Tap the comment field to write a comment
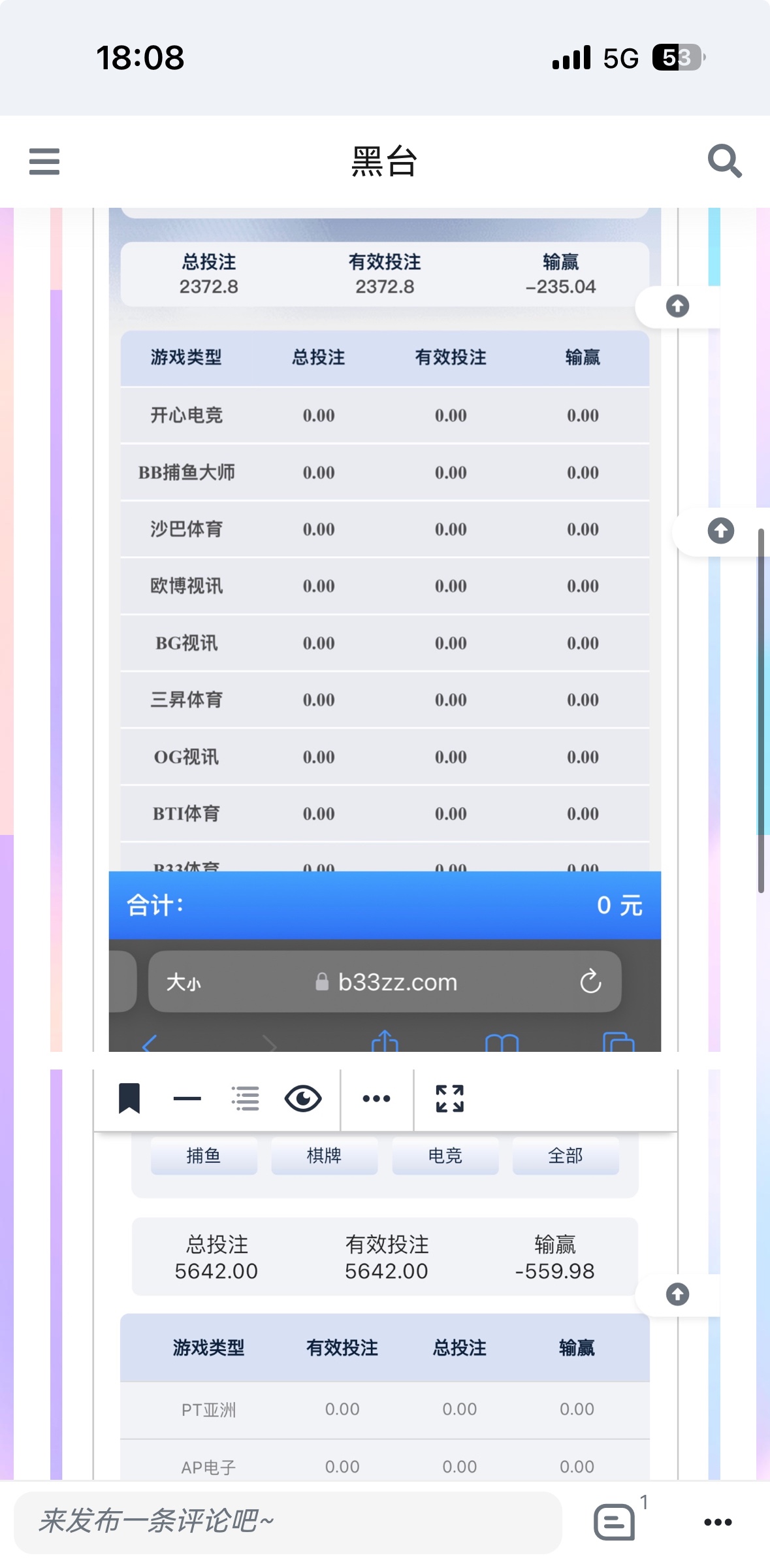The image size is (770, 1568). pyautogui.click(x=287, y=1522)
